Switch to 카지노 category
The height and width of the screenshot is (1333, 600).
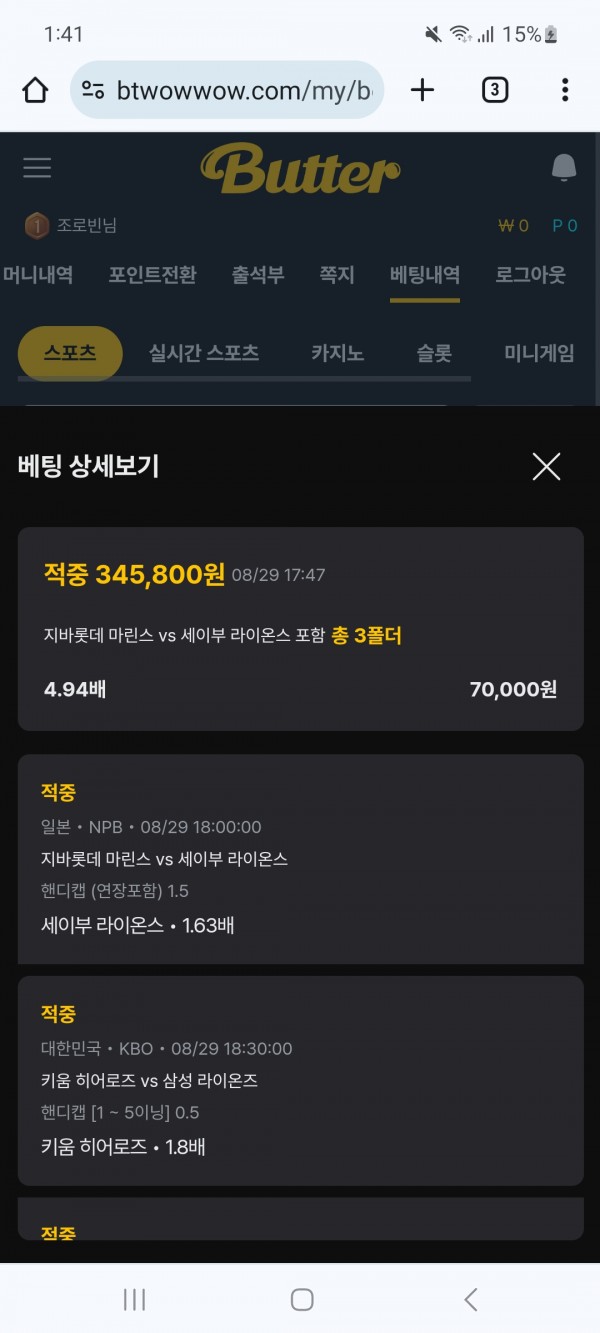[x=338, y=353]
